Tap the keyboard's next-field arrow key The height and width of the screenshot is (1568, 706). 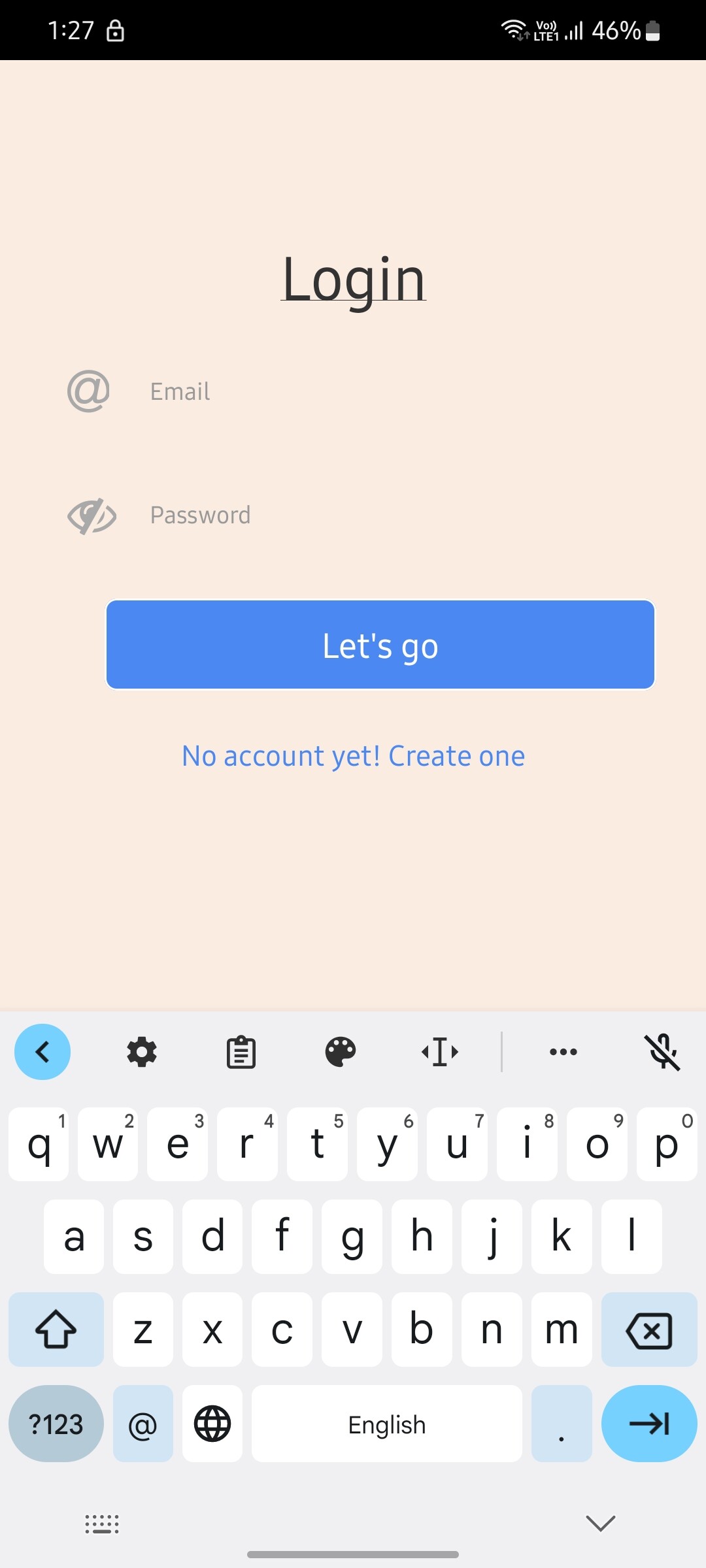click(x=648, y=1424)
